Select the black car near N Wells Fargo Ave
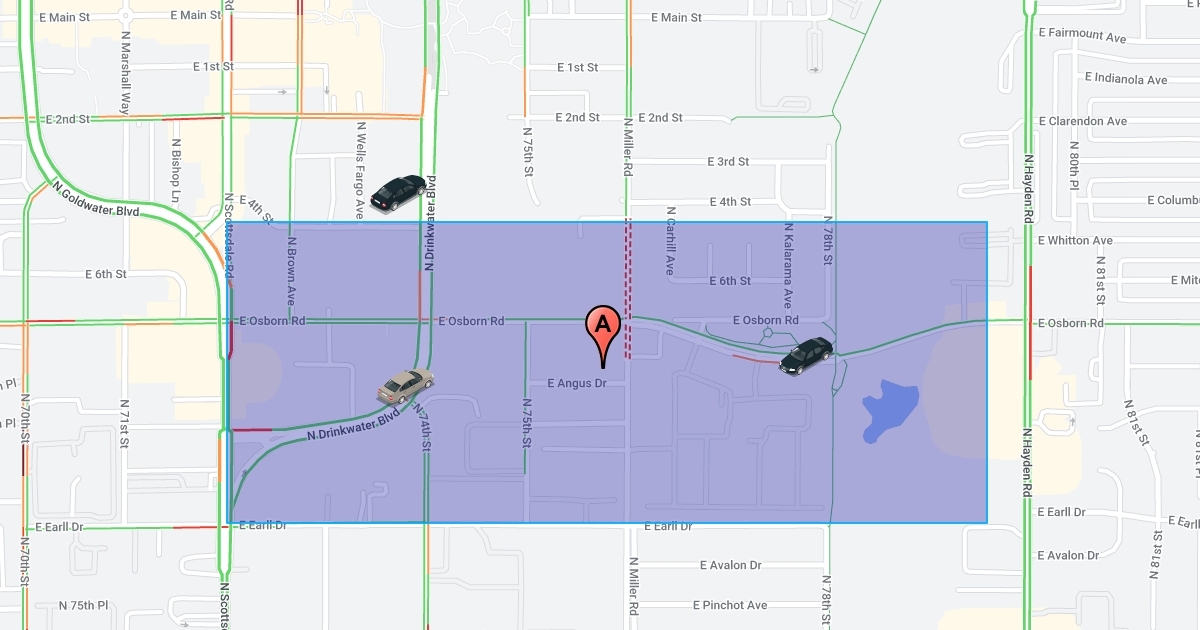The image size is (1200, 630). (x=398, y=192)
